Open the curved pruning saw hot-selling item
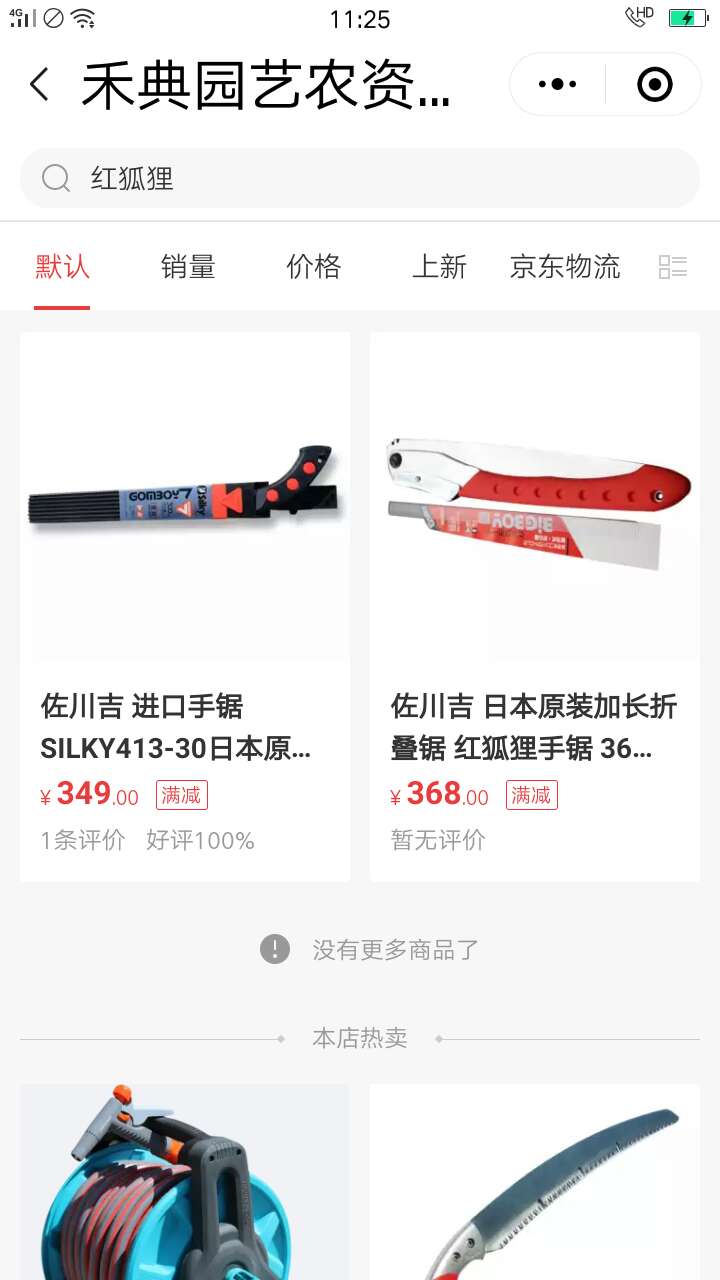The image size is (720, 1280). coord(535,1182)
